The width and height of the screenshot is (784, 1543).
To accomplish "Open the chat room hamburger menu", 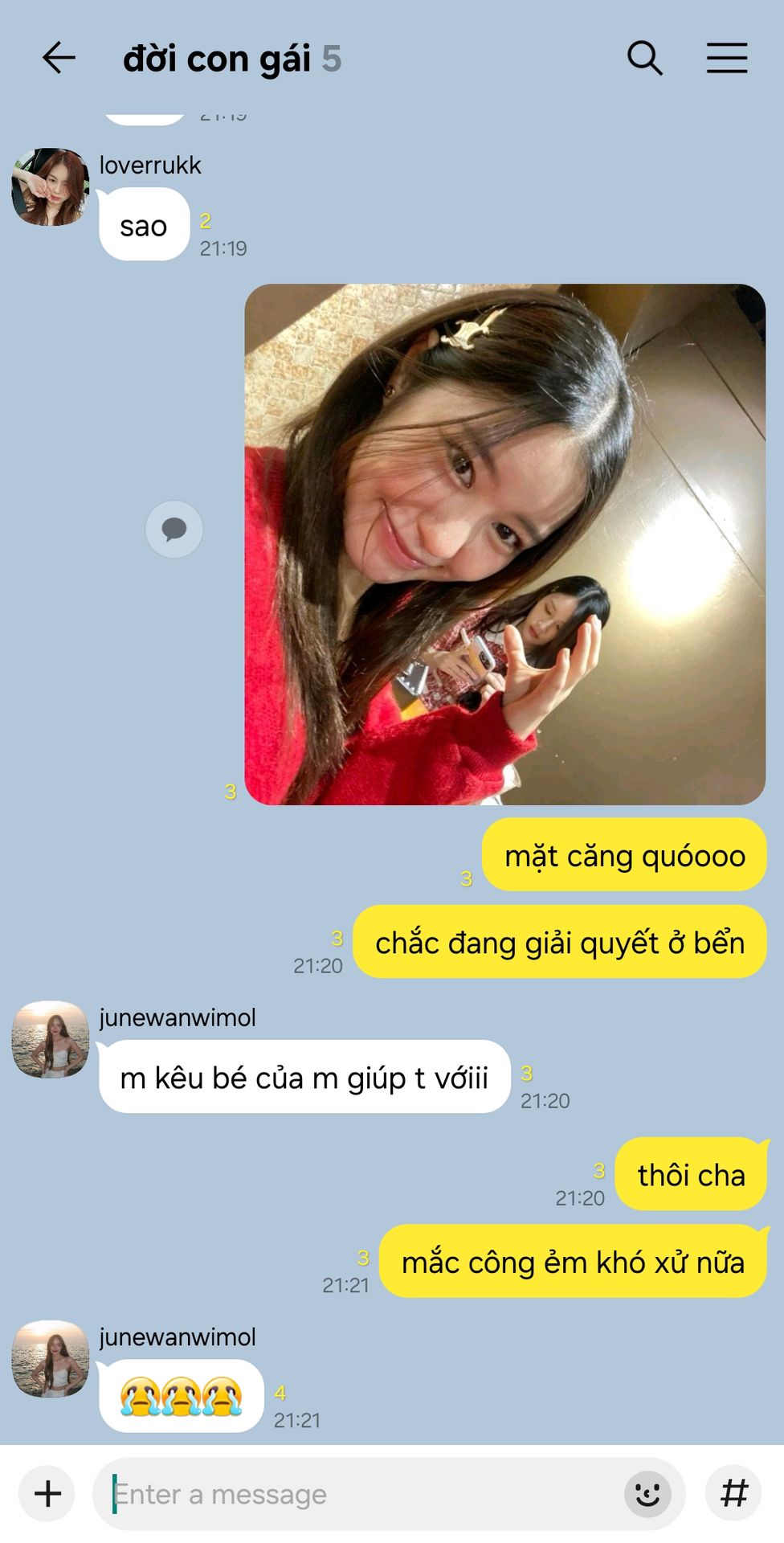I will click(726, 59).
